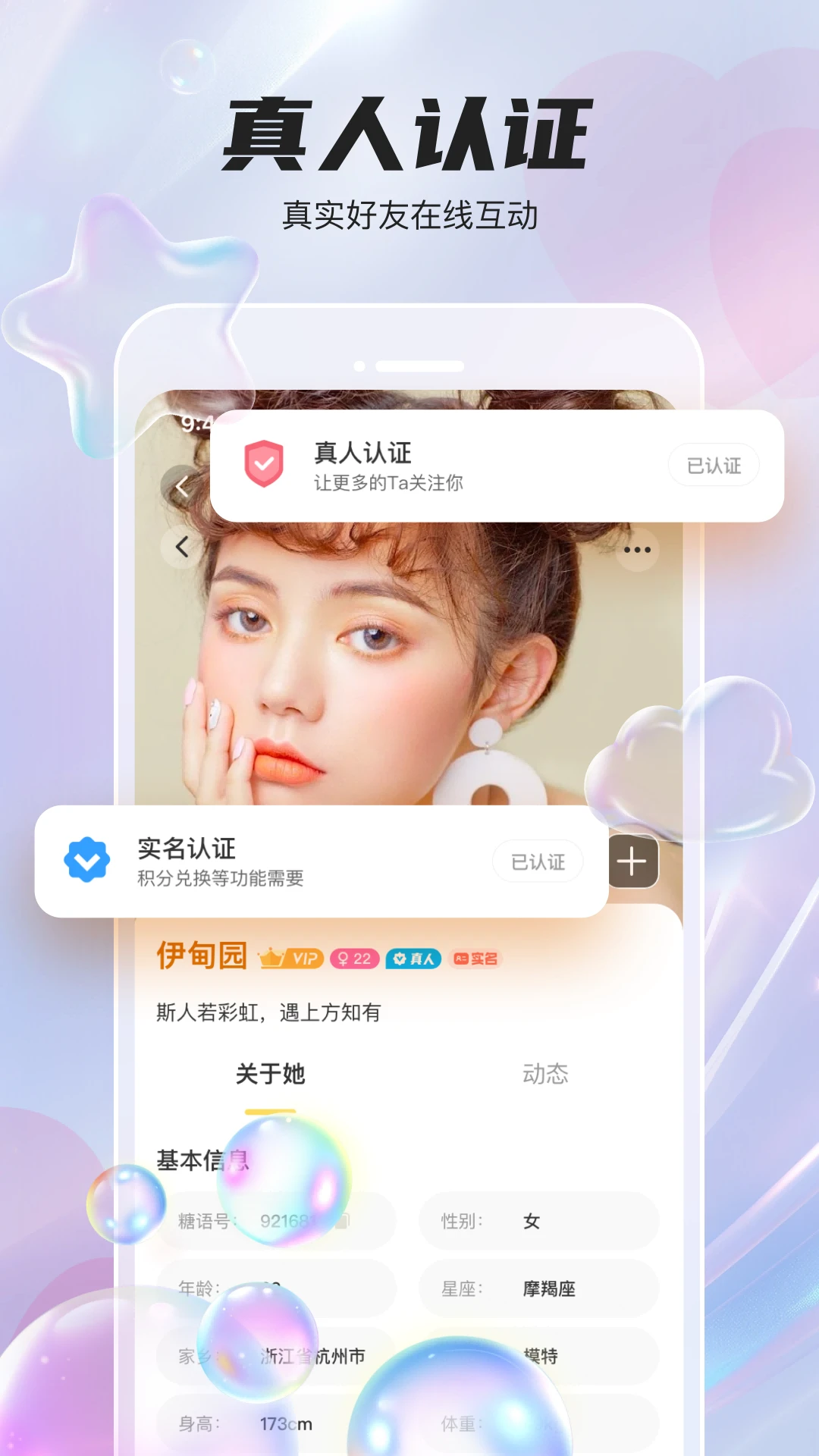Click the red shield 真人认证 icon
This screenshot has height=1456, width=819.
point(265,463)
